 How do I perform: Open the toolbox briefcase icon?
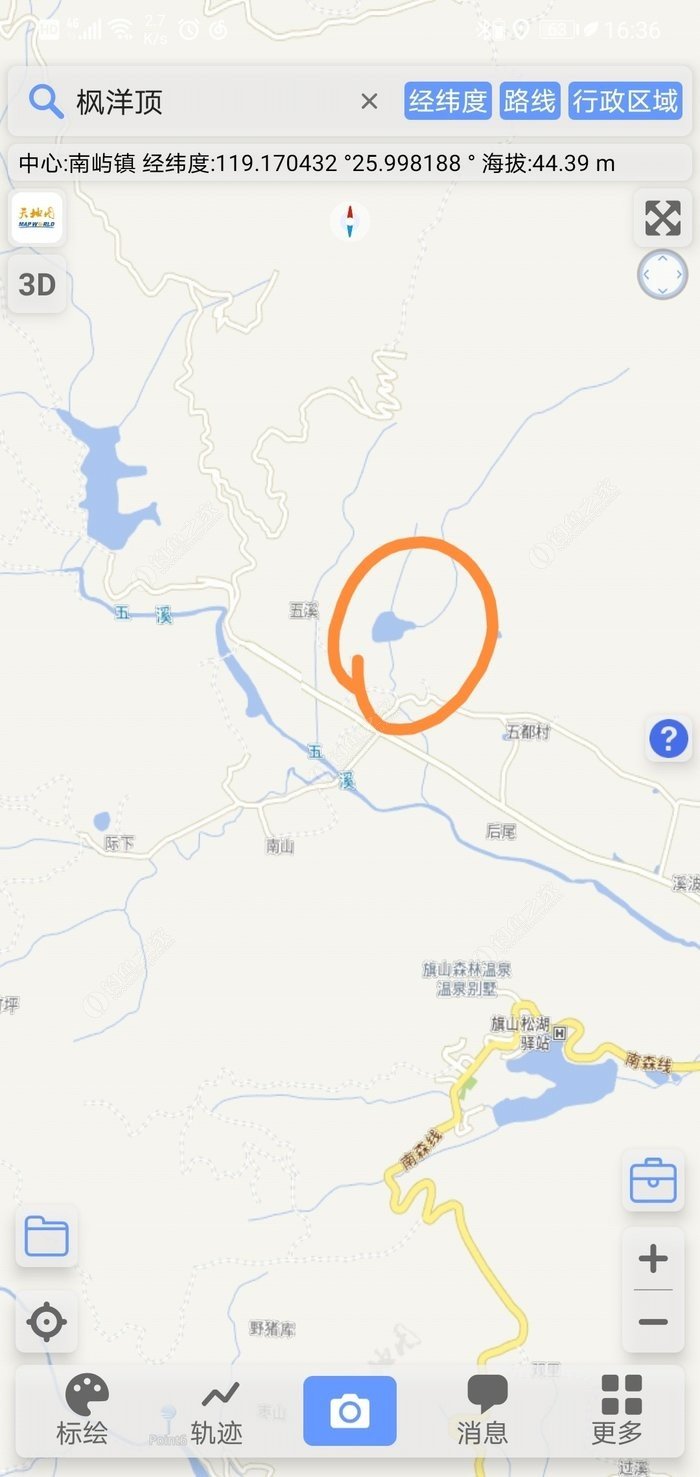pos(653,1181)
